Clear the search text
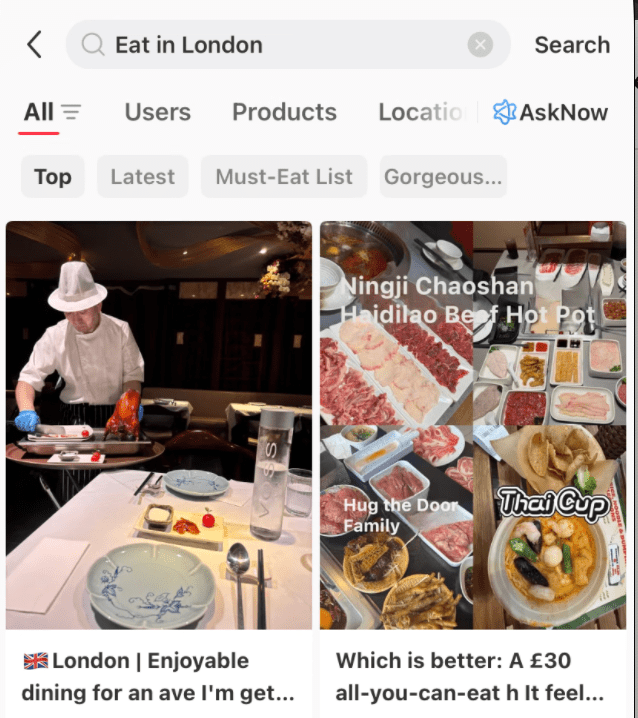The image size is (638, 718). (x=481, y=45)
